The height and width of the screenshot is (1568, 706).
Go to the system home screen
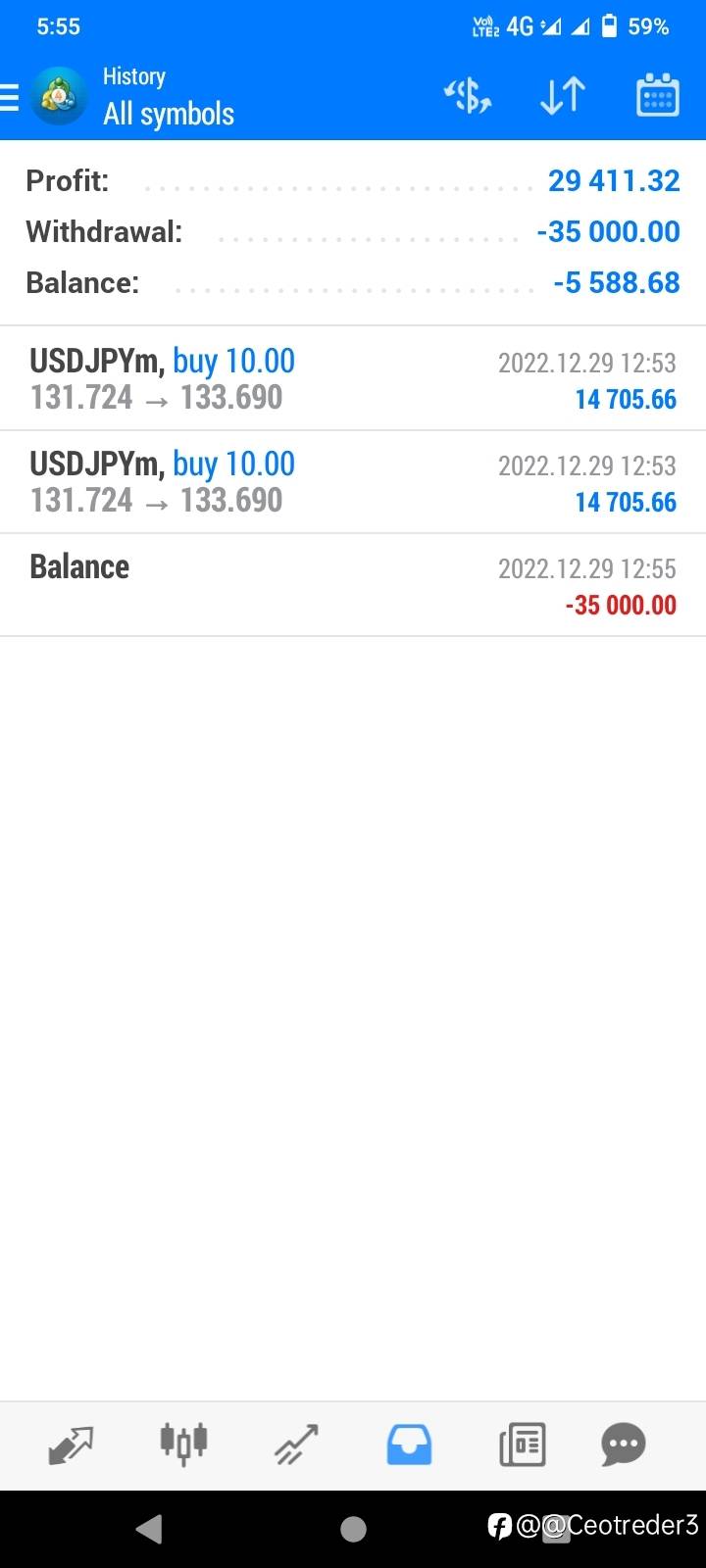[353, 1529]
